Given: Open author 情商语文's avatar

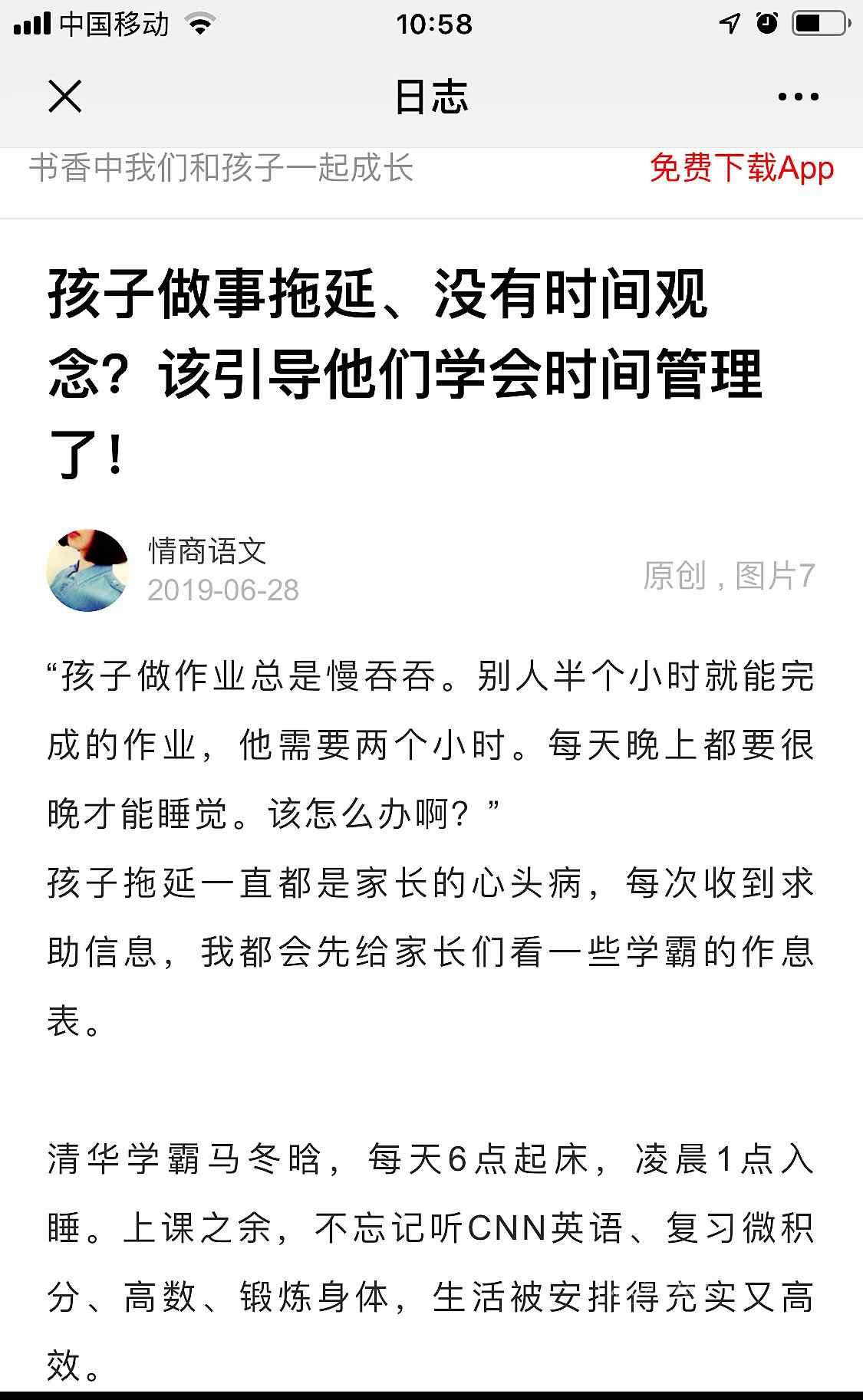Looking at the screenshot, I should 87,570.
